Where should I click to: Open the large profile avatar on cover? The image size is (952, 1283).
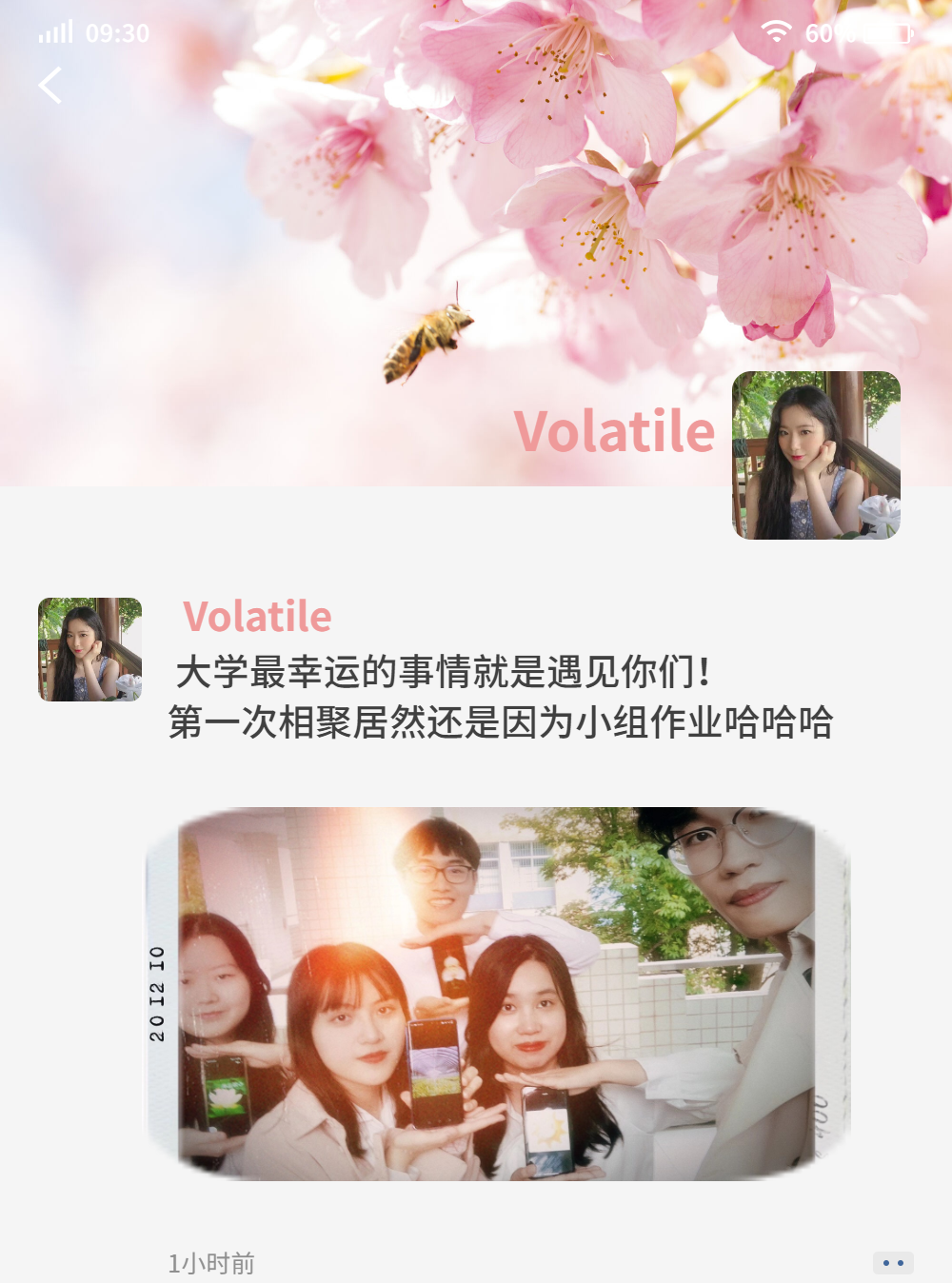pos(816,455)
